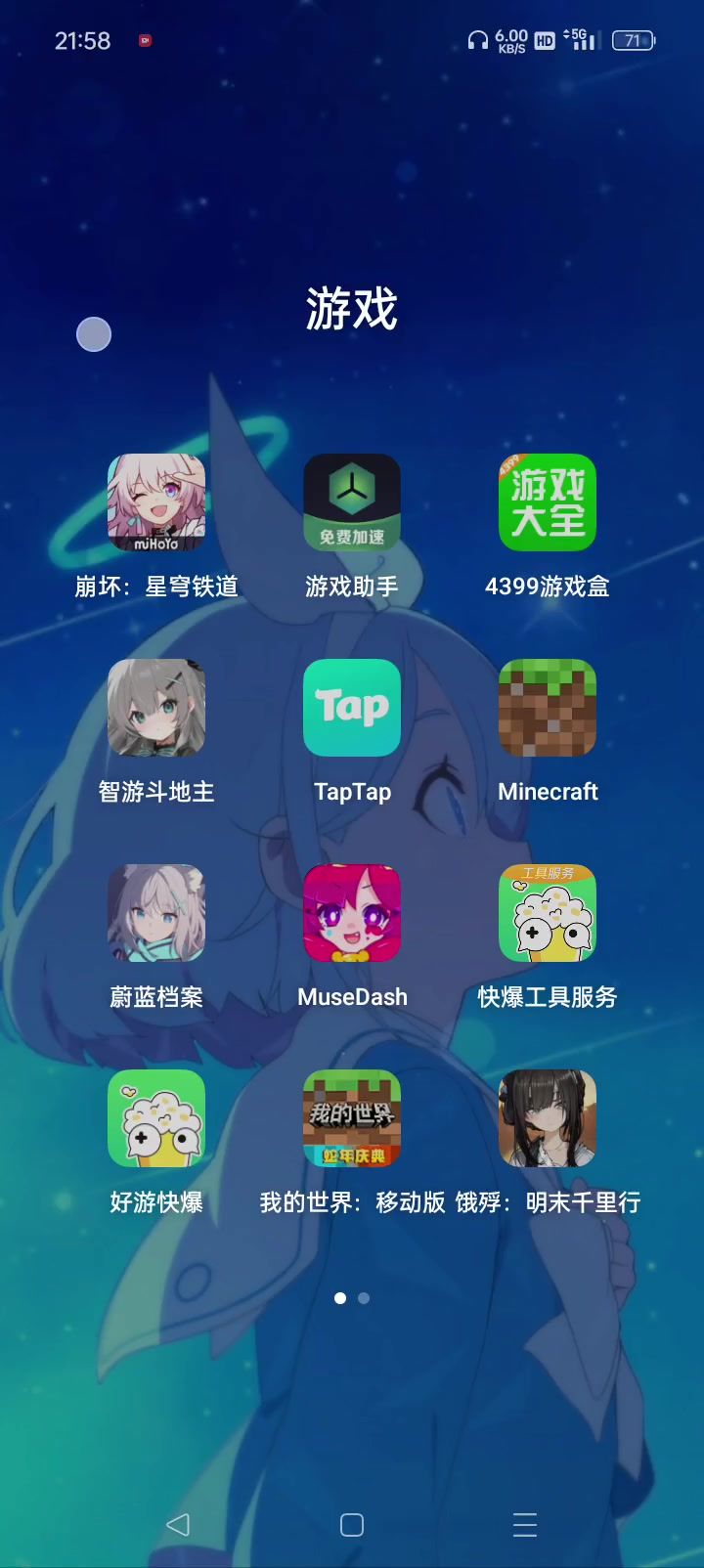Image resolution: width=704 pixels, height=1568 pixels.
Task: Open the 游戏助手 app
Action: point(352,502)
